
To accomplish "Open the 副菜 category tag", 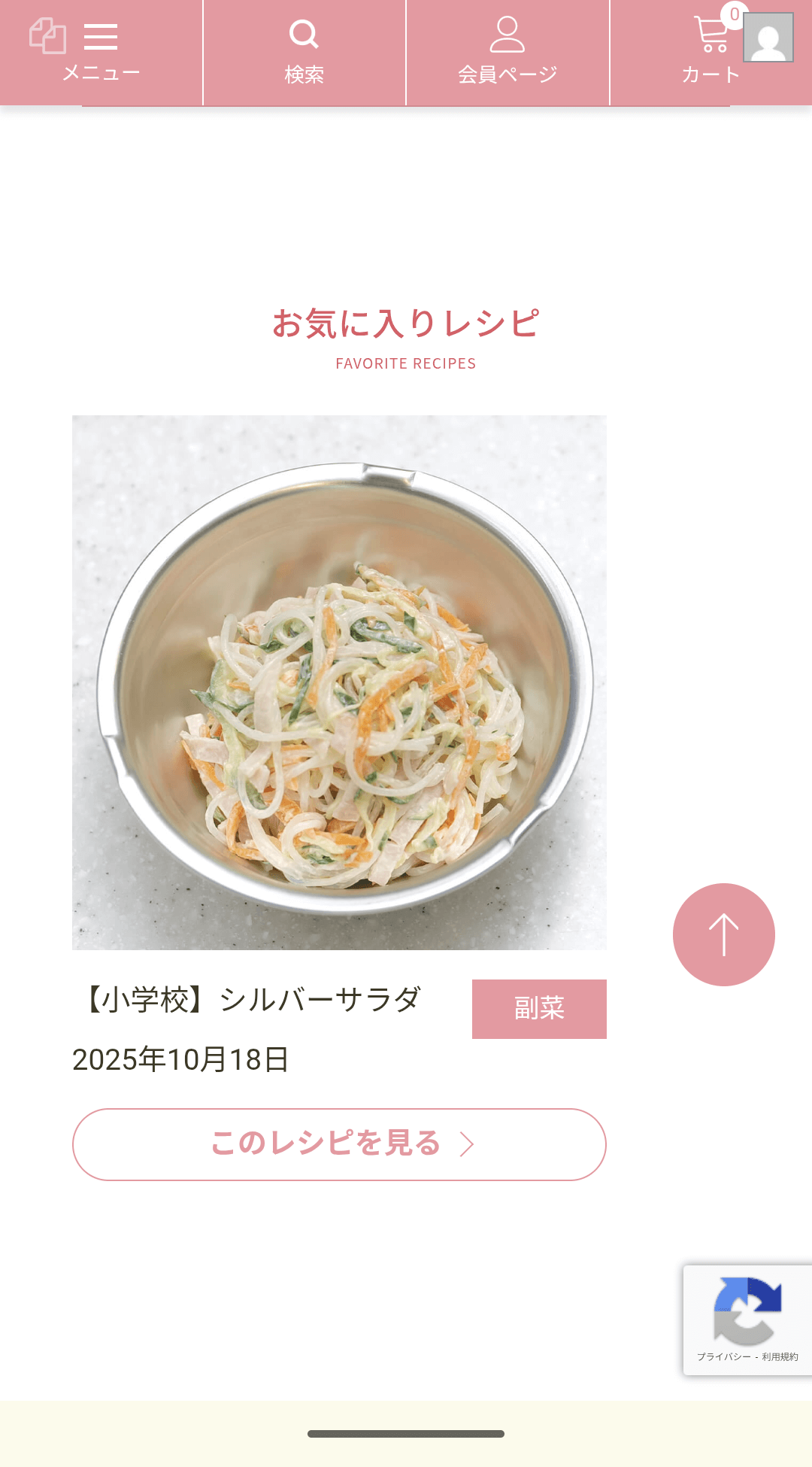I will click(x=538, y=1010).
